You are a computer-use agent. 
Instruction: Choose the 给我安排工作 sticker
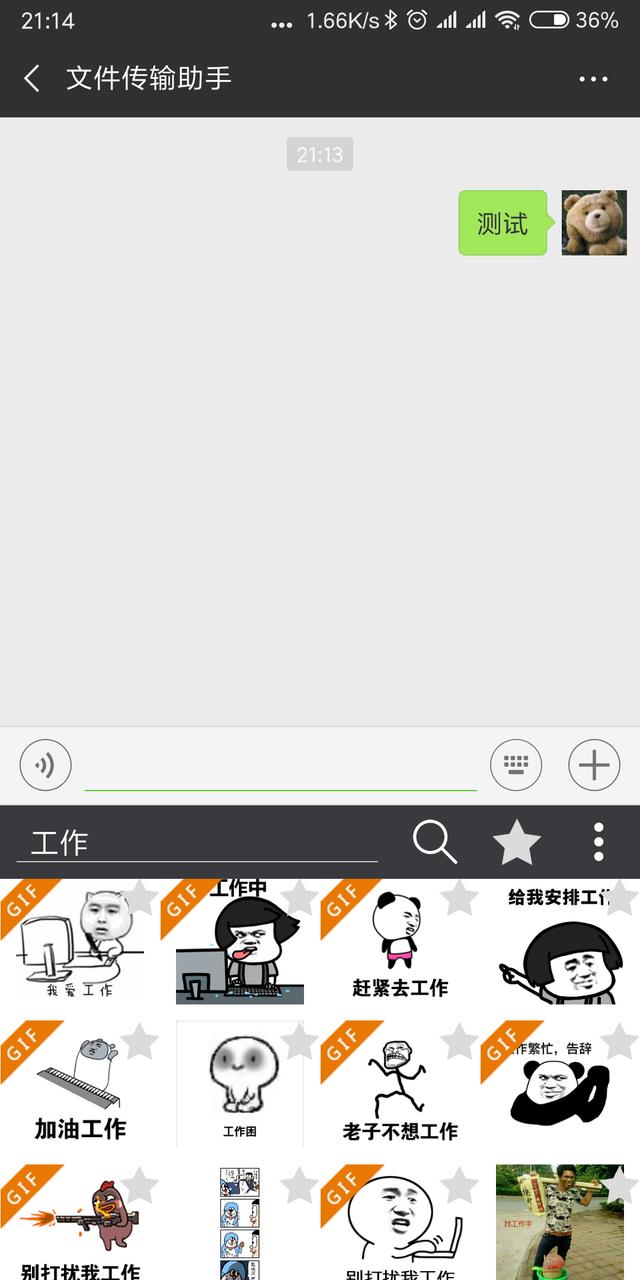click(x=560, y=945)
